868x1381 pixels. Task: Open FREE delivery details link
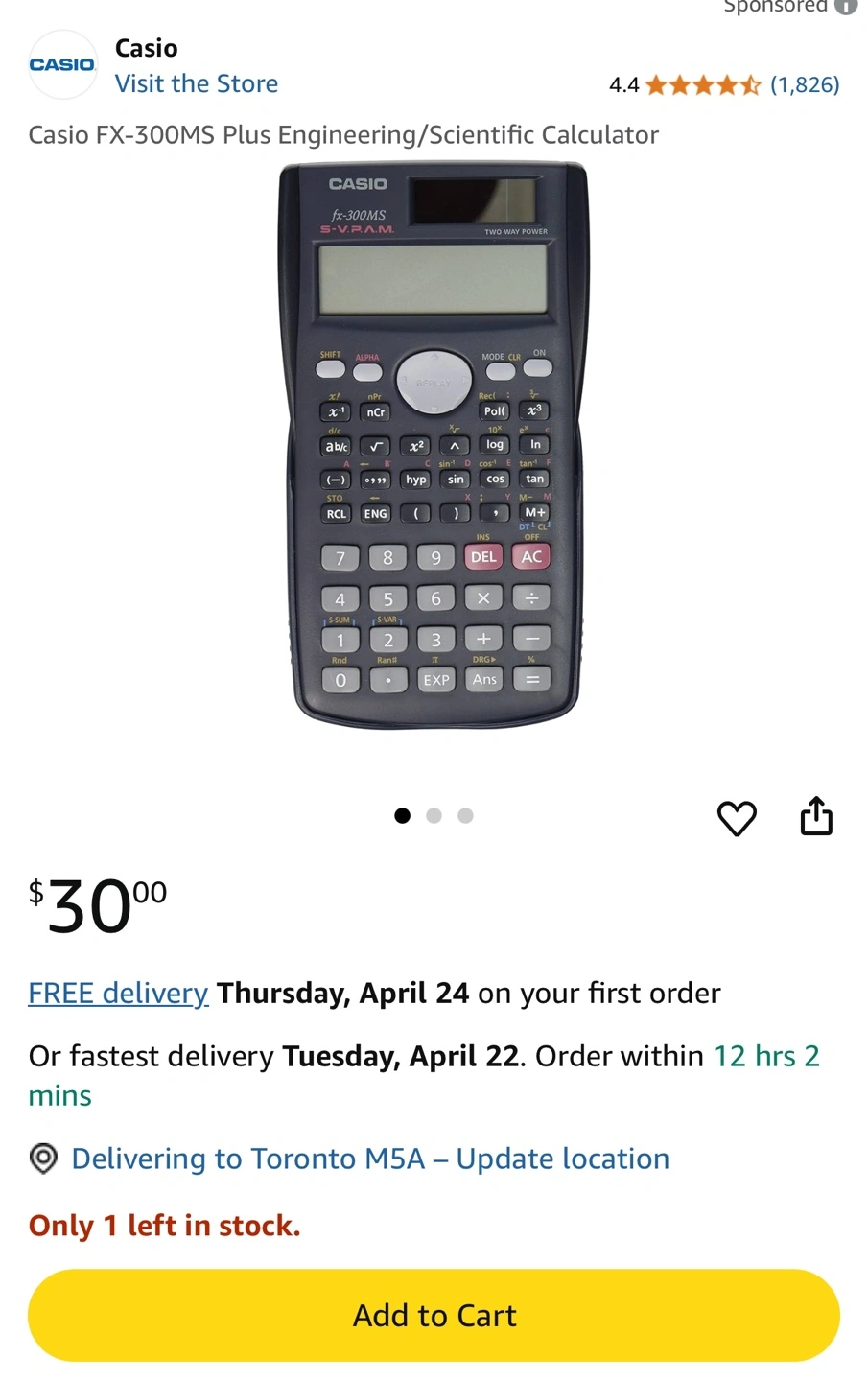point(118,993)
